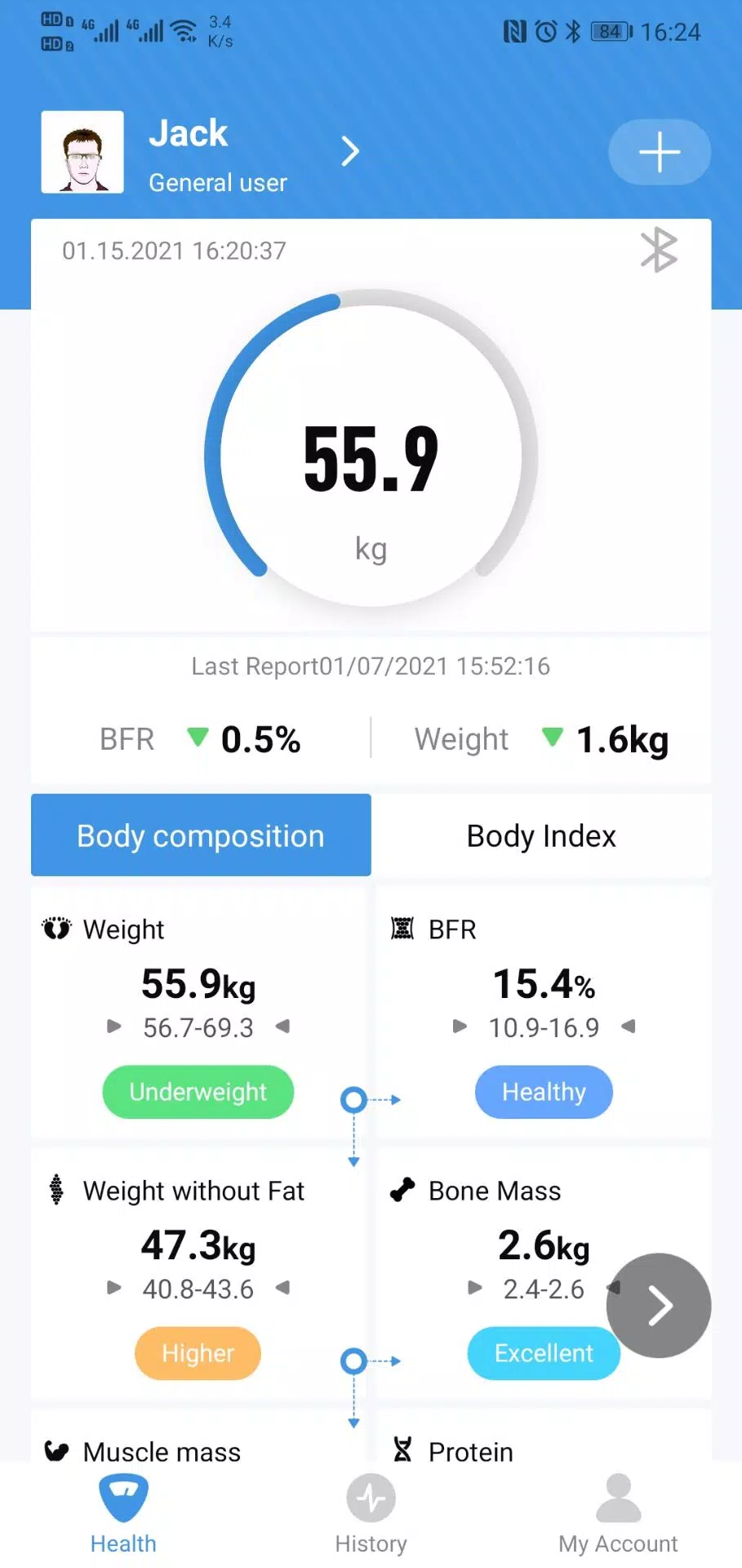
Task: Tap the Bluetooth connection icon
Action: 659,250
